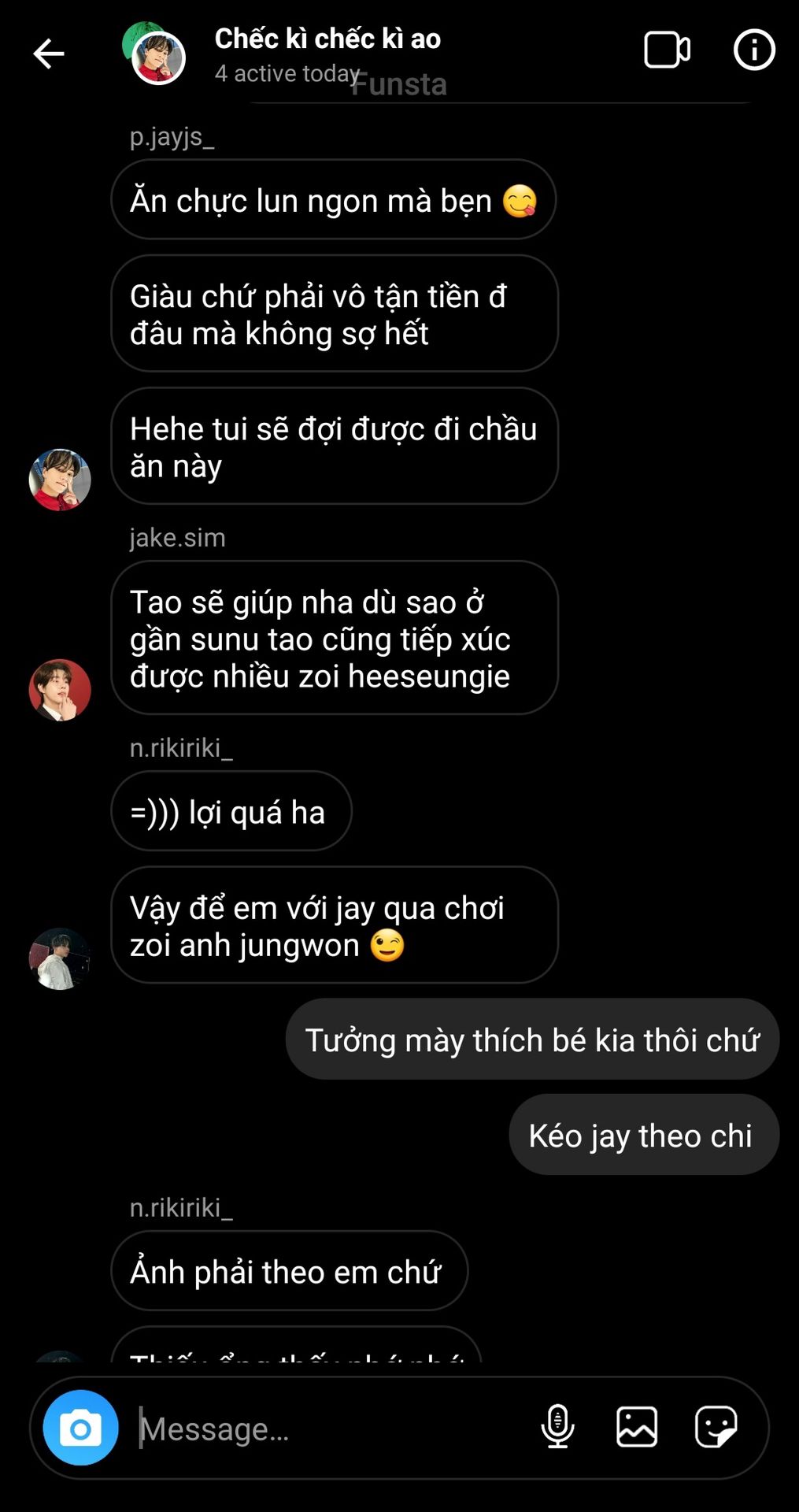Open p.jayjs_ profile from avatar

(x=60, y=480)
